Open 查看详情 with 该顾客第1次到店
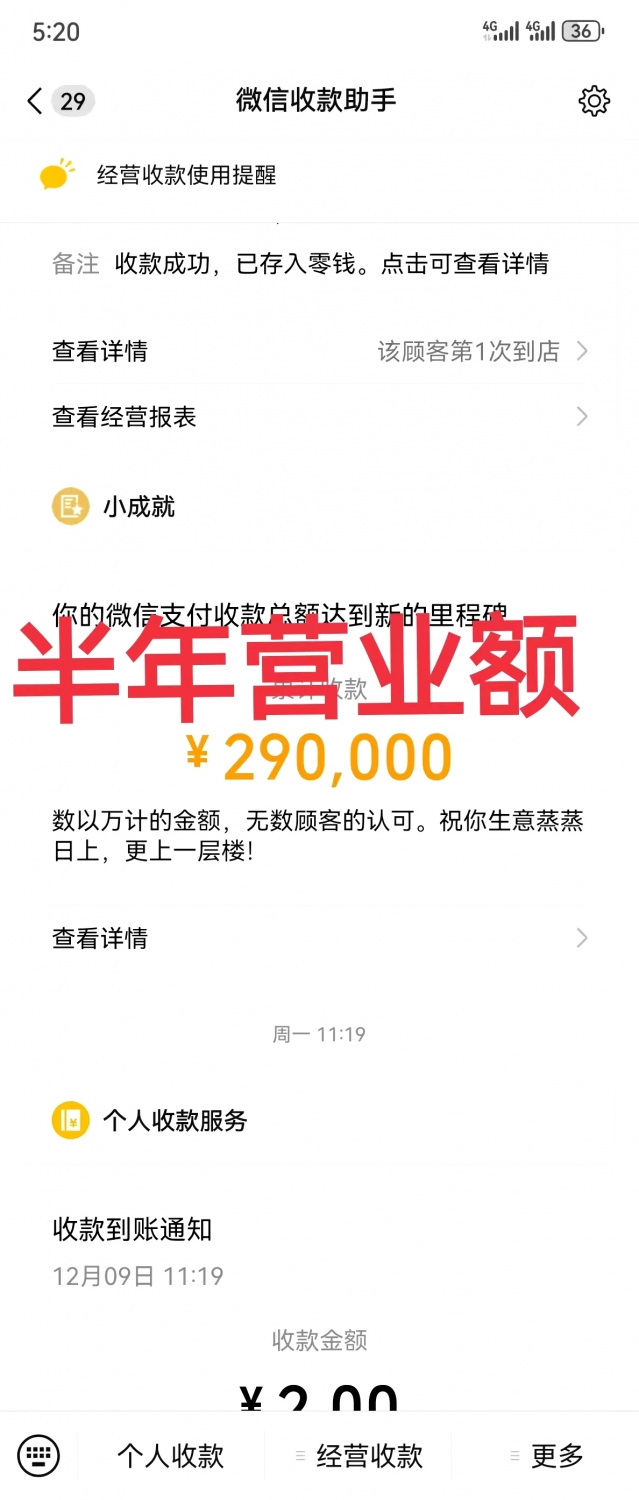 319,351
